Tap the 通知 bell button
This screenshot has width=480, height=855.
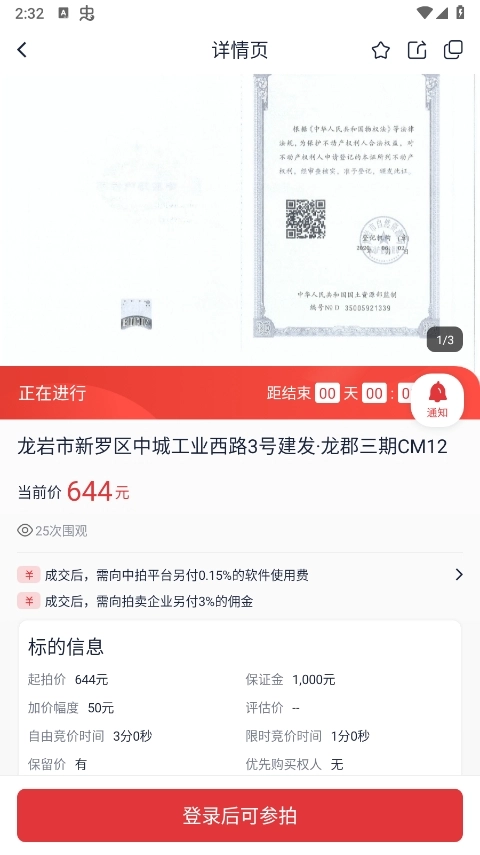coord(437,400)
